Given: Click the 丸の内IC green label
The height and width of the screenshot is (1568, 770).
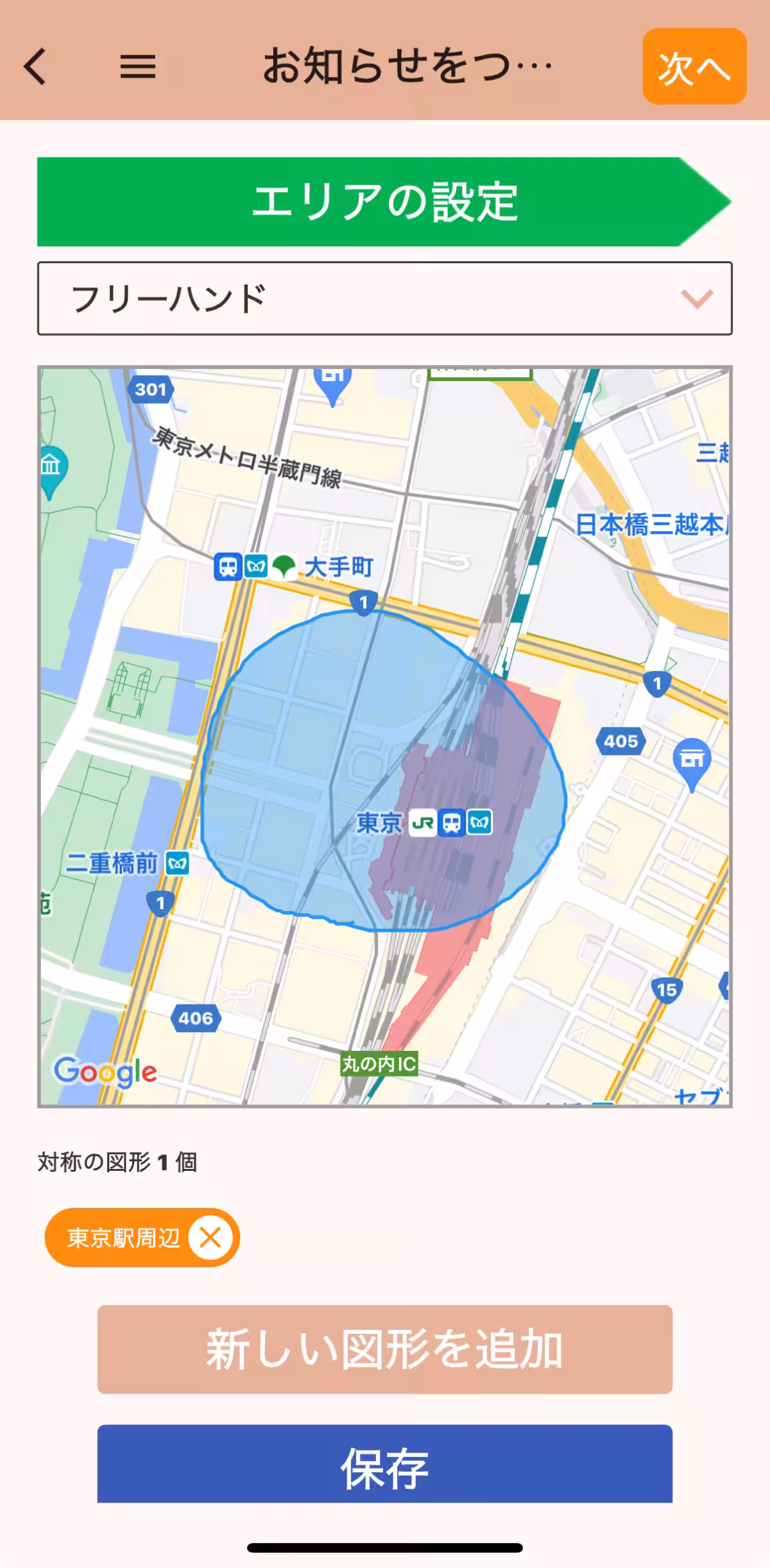Looking at the screenshot, I should (x=381, y=1065).
